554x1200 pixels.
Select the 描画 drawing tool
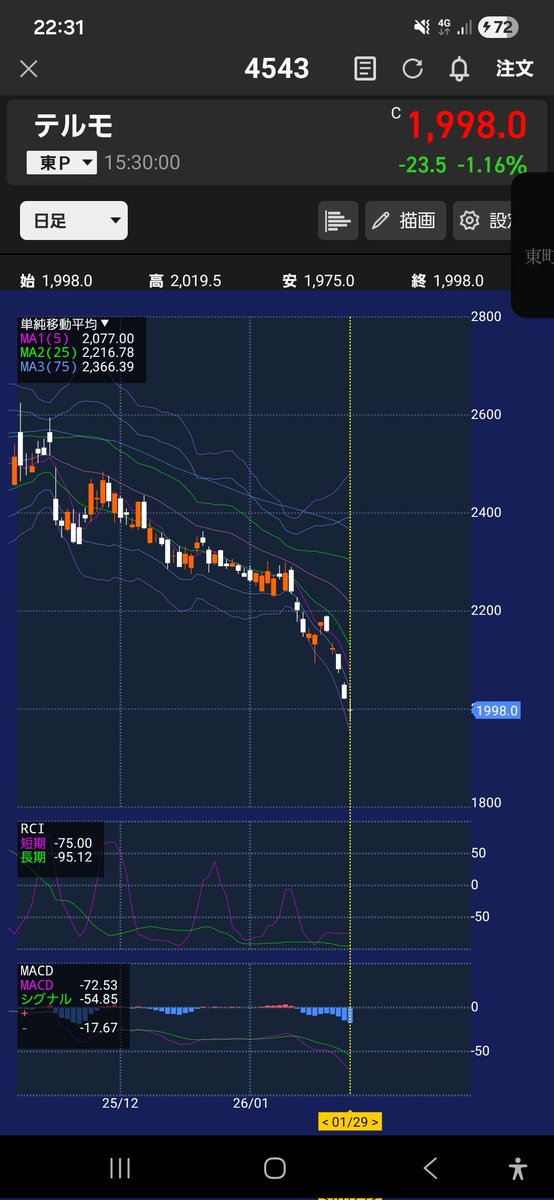(405, 221)
